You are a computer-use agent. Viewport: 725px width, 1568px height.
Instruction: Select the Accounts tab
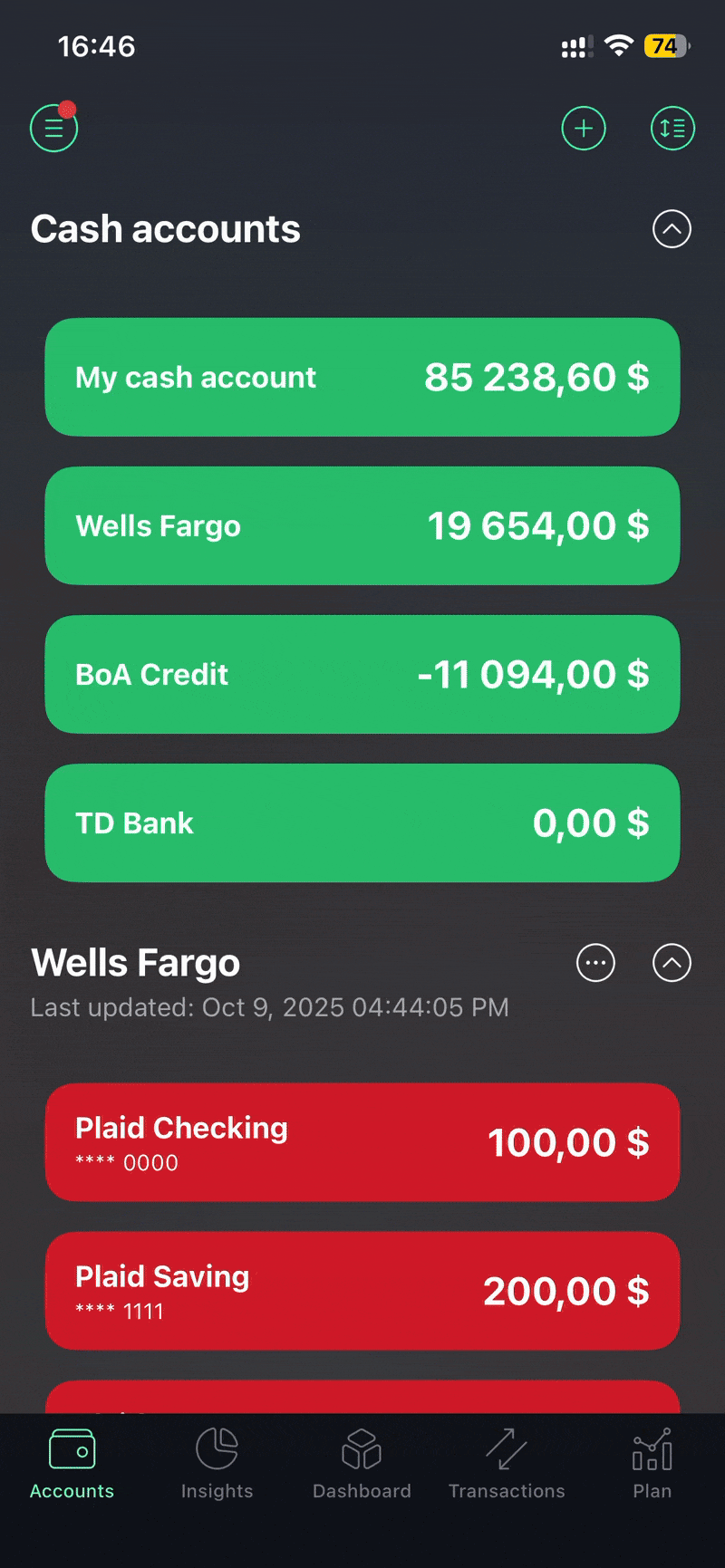(72, 1464)
